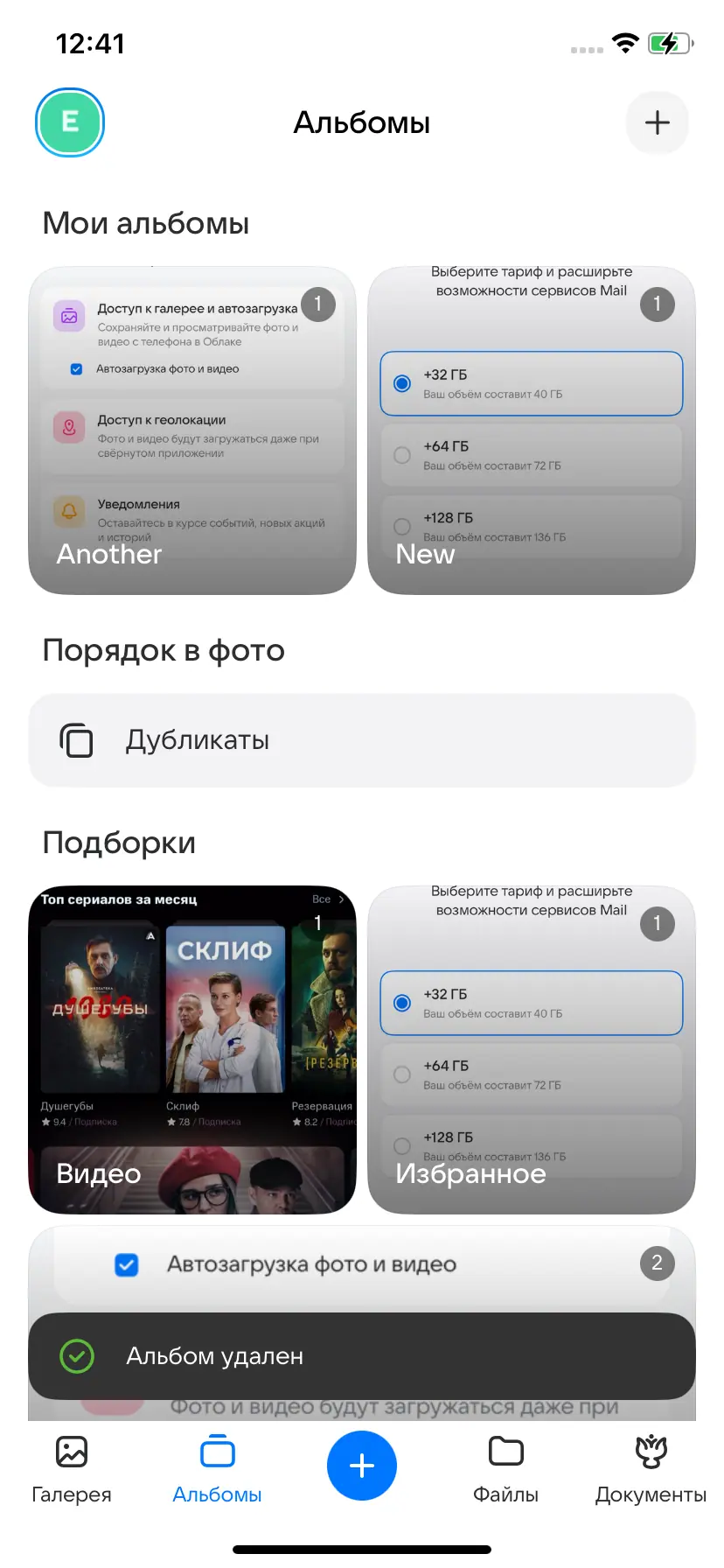Open the Another album
The height and width of the screenshot is (1568, 724).
pos(192,430)
